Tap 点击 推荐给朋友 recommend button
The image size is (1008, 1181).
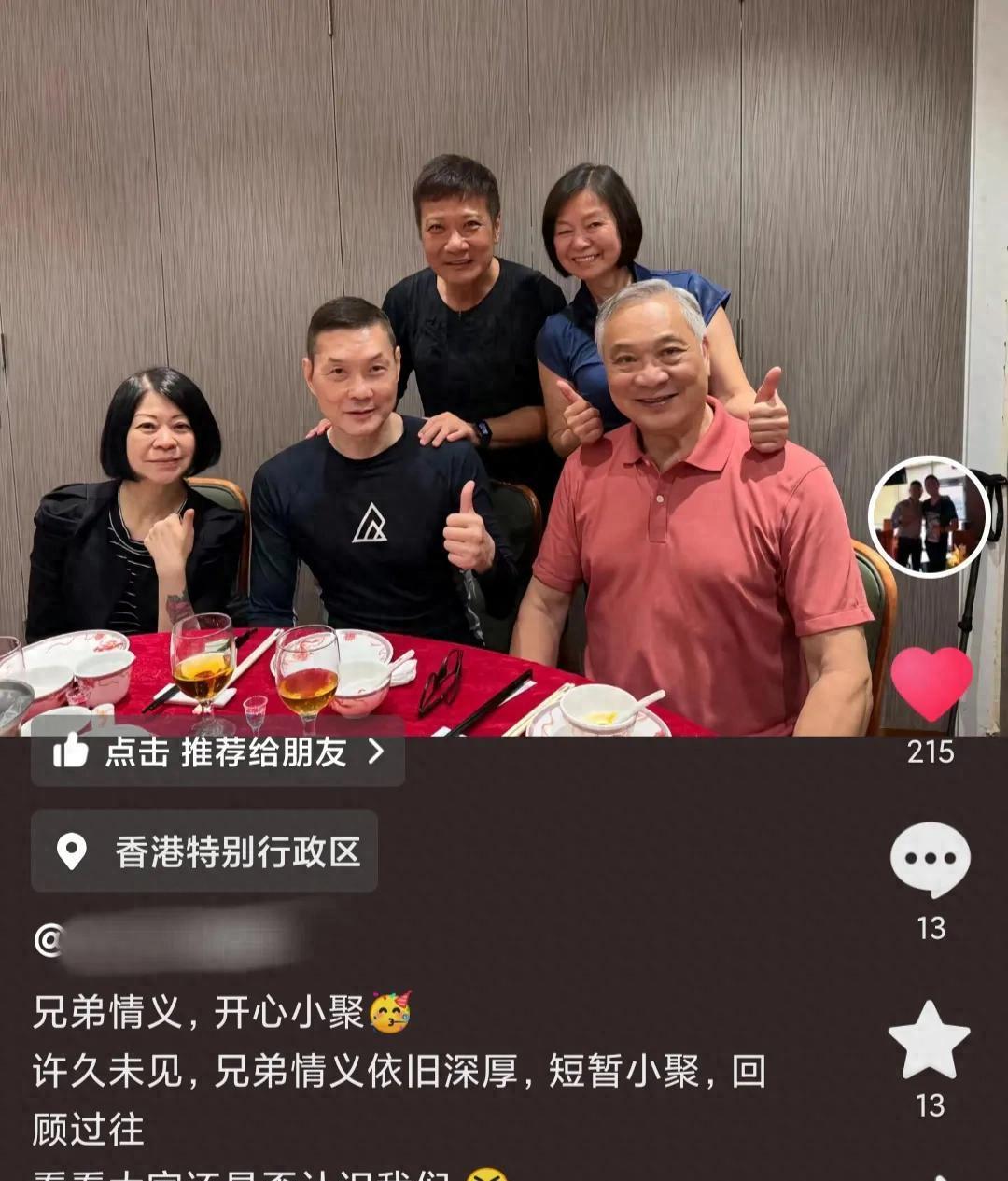tap(218, 752)
